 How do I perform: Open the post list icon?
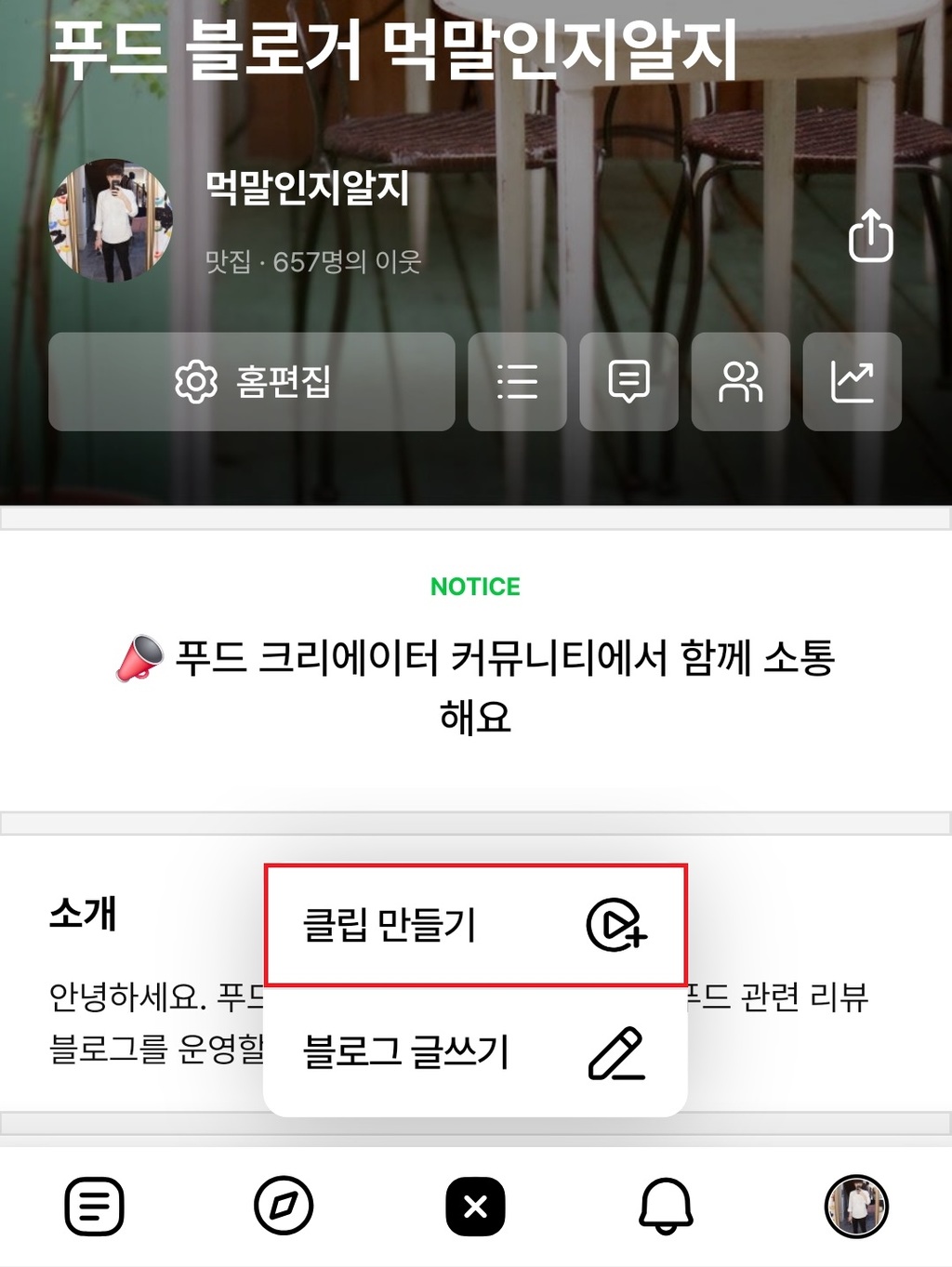point(517,381)
